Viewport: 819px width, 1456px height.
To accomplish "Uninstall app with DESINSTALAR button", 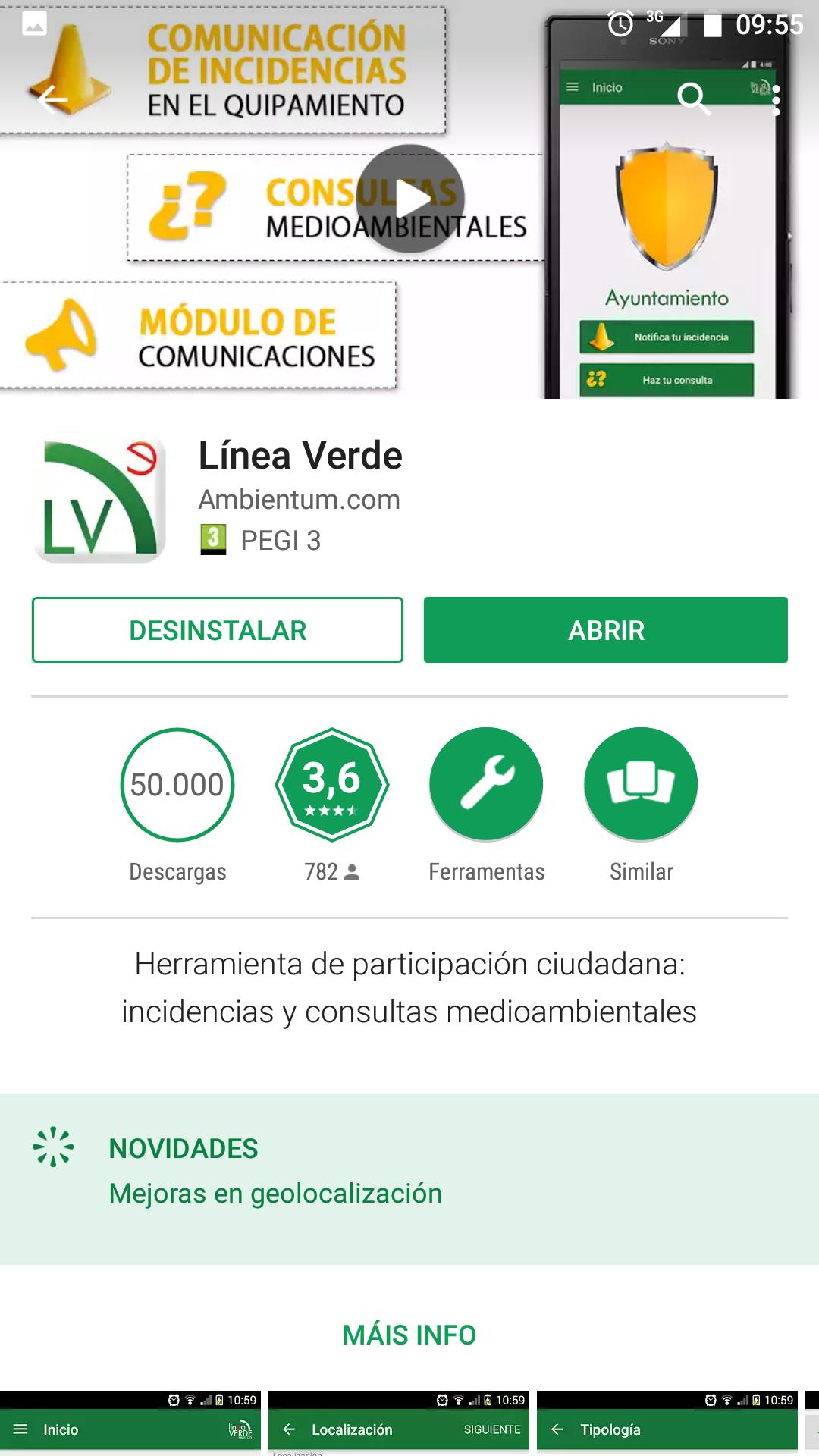I will coord(218,630).
